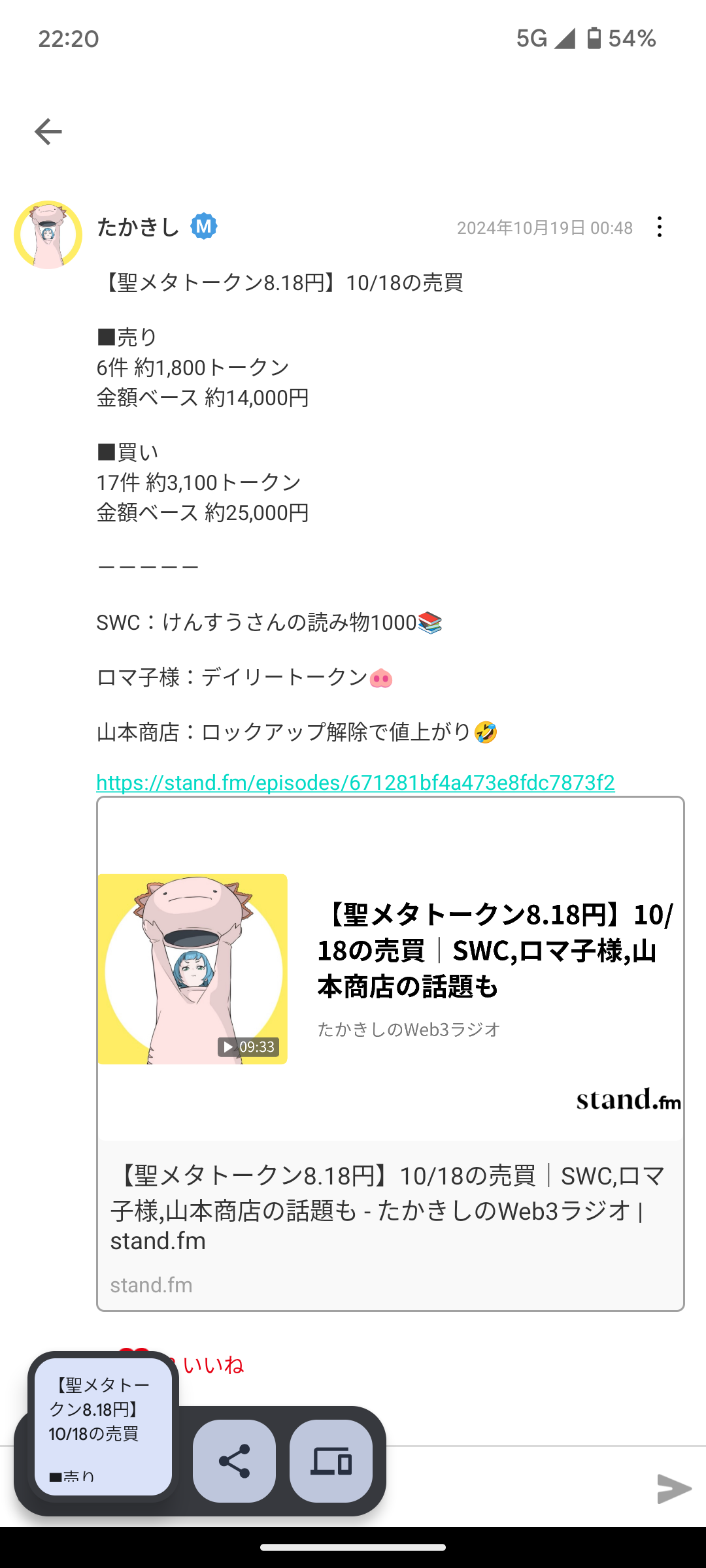This screenshot has height=1568, width=706.
Task: Open the stand.fm episode link
Action: pyautogui.click(x=356, y=782)
